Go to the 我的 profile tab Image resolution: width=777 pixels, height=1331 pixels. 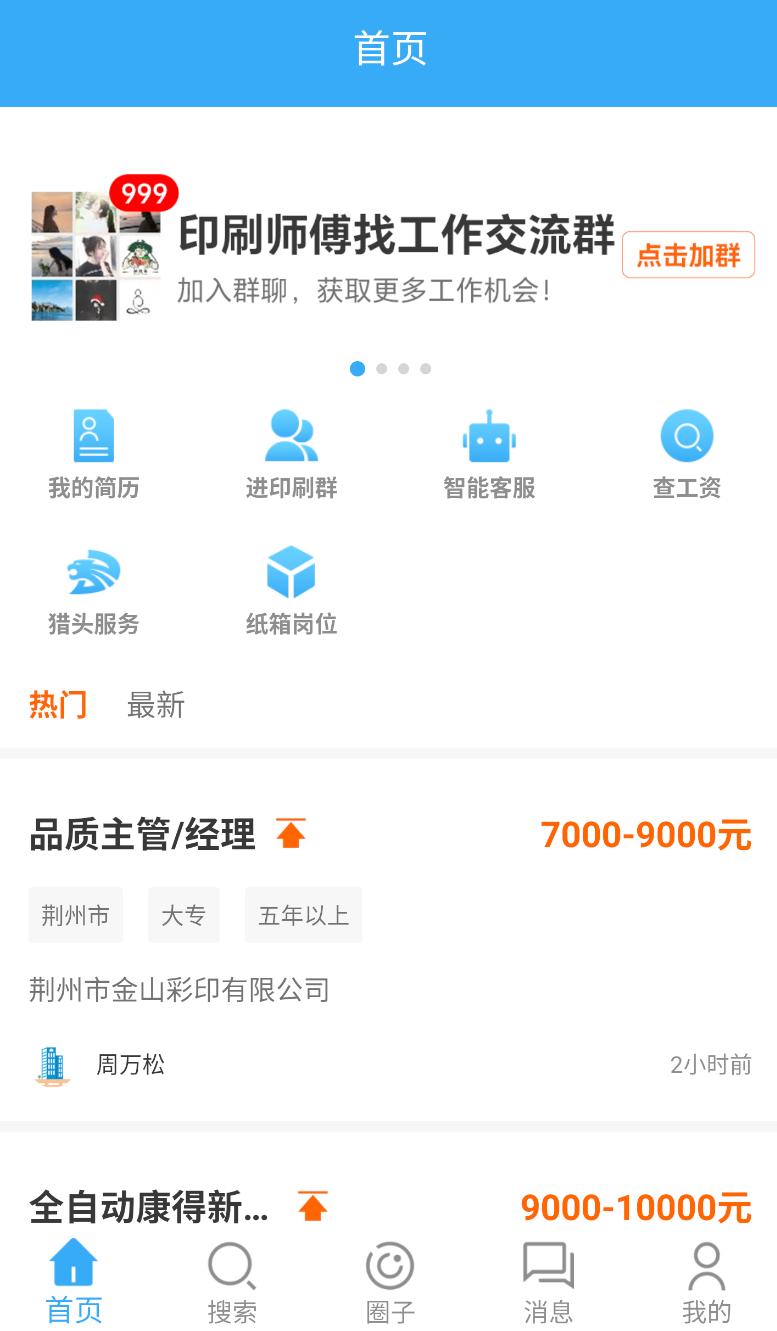pos(706,1284)
